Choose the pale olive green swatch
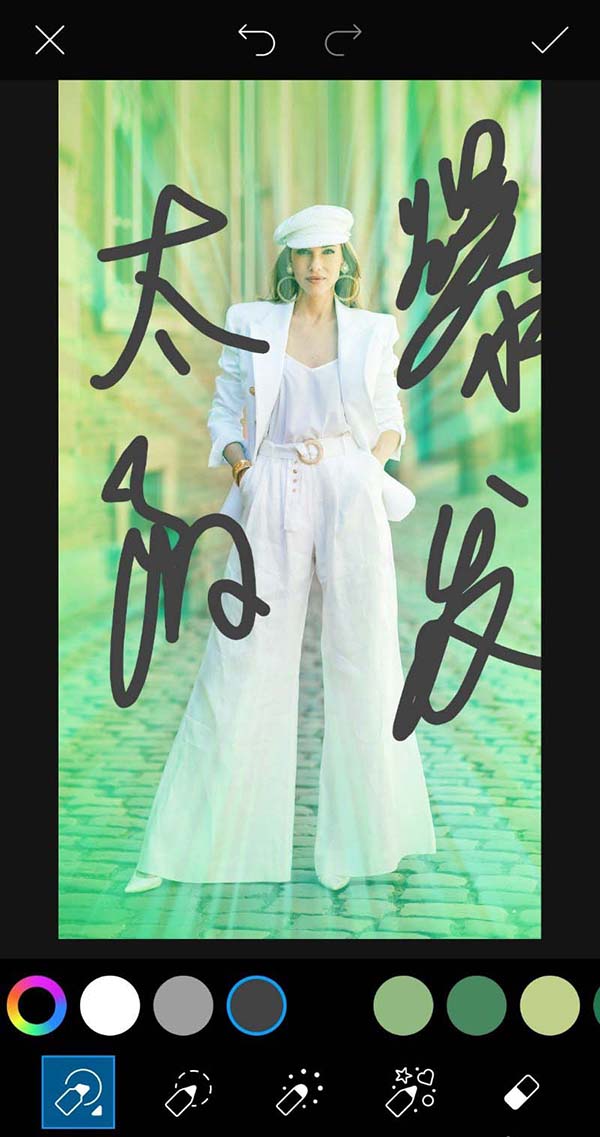The height and width of the screenshot is (1137, 600). 549,1005
